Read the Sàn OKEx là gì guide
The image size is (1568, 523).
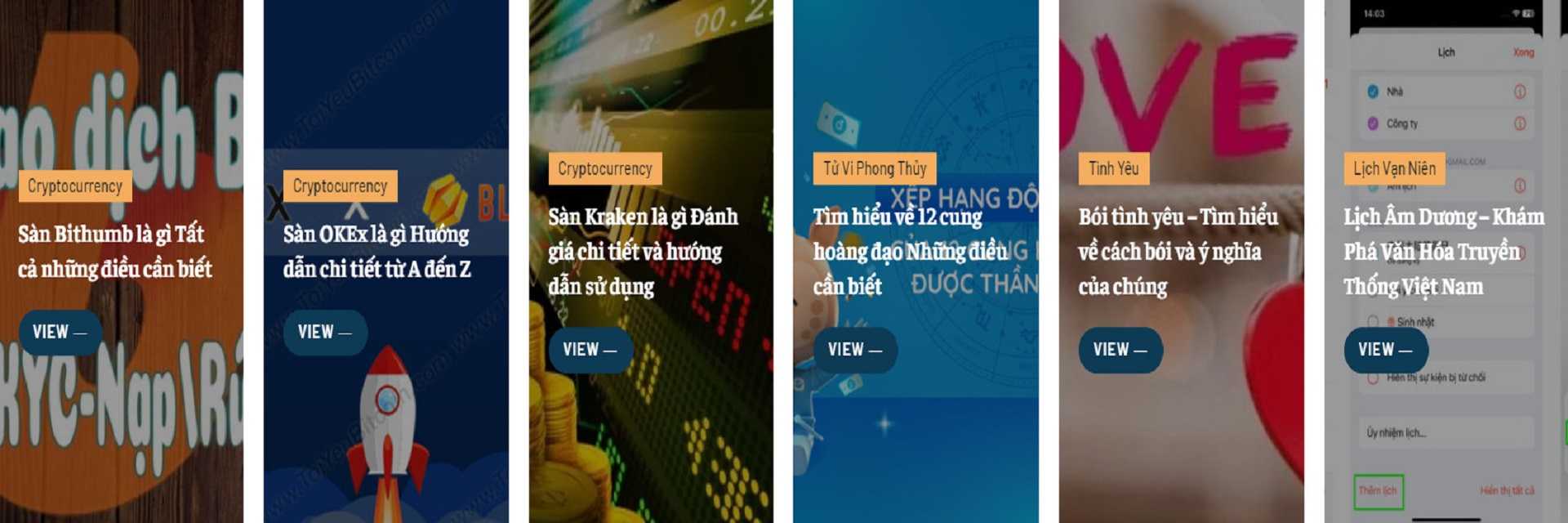coord(376,252)
